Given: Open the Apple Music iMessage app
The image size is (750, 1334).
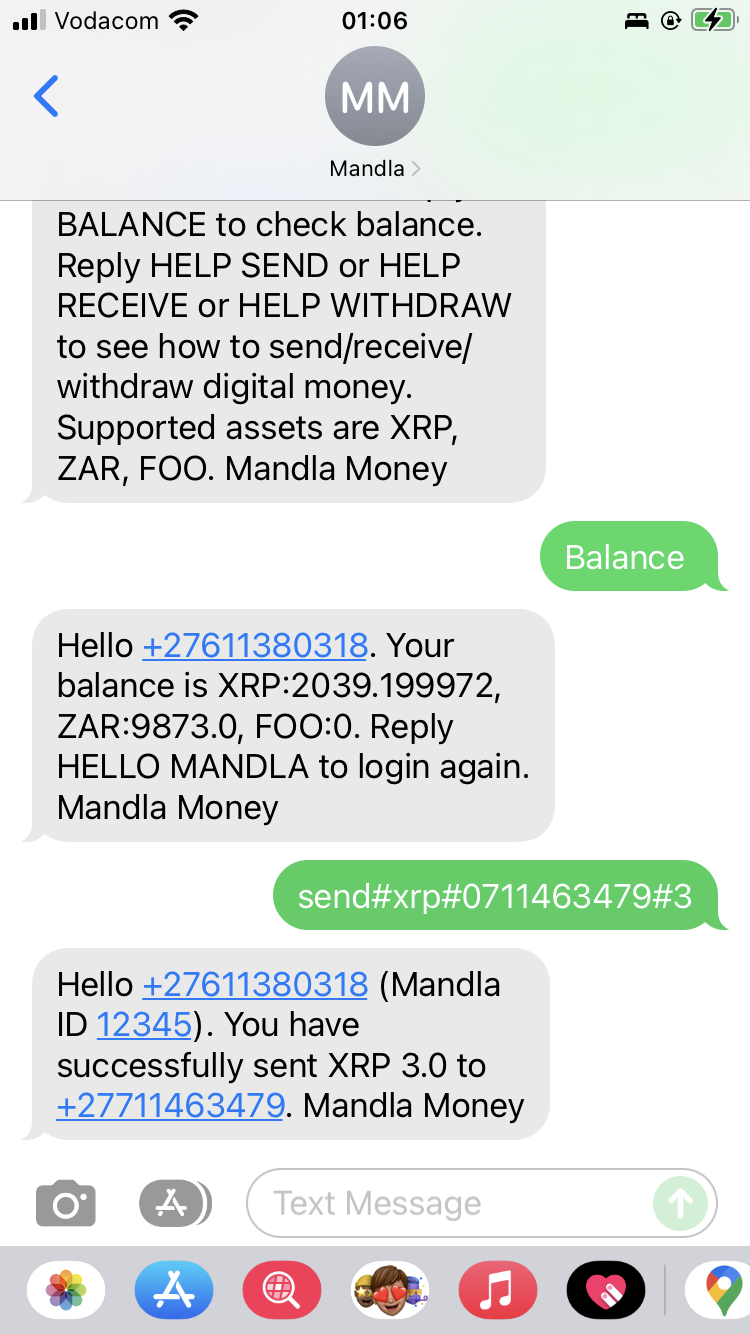Looking at the screenshot, I should coord(497,1290).
